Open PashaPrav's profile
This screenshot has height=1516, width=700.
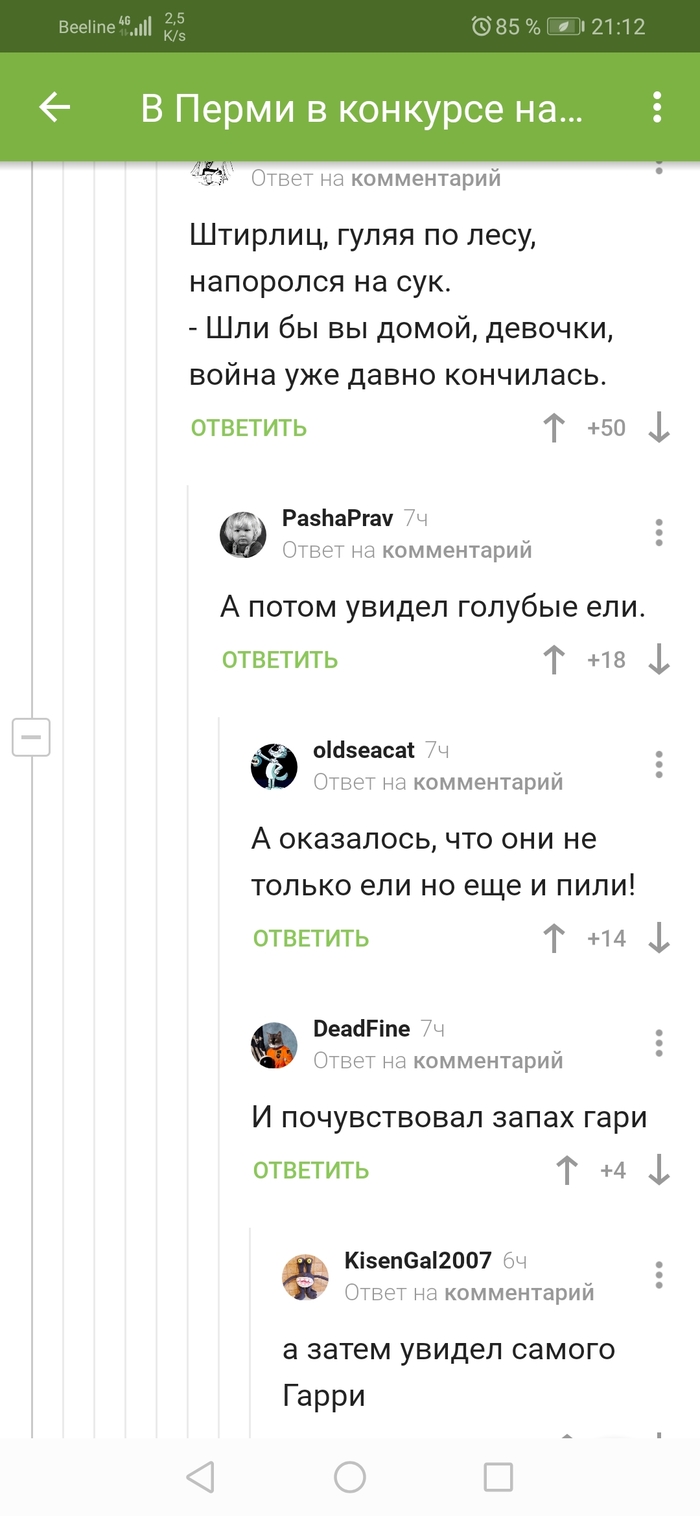pos(337,518)
